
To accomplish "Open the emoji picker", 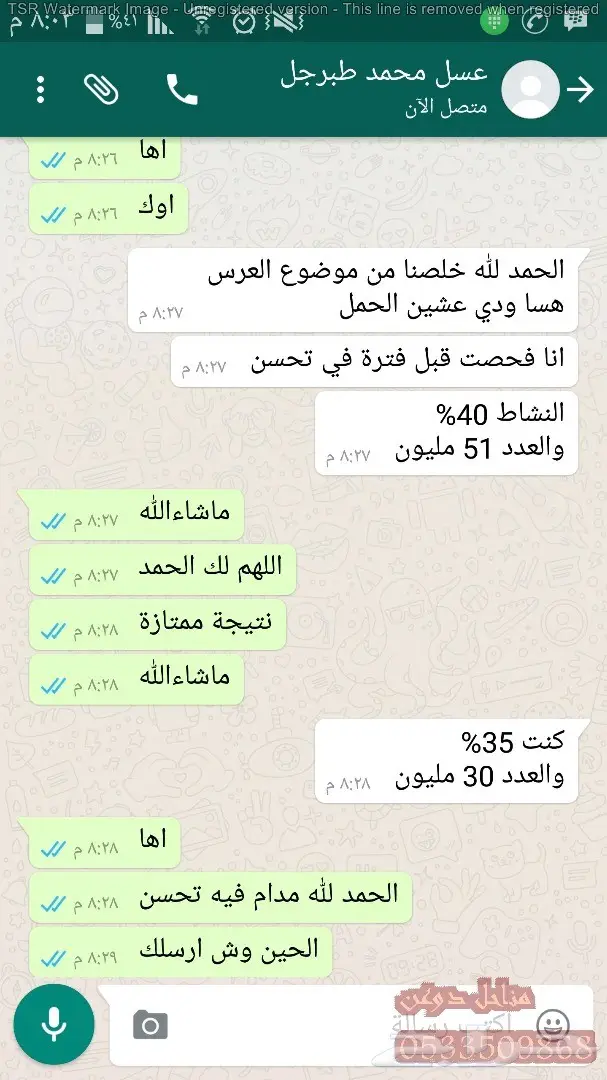I will coord(552,1024).
